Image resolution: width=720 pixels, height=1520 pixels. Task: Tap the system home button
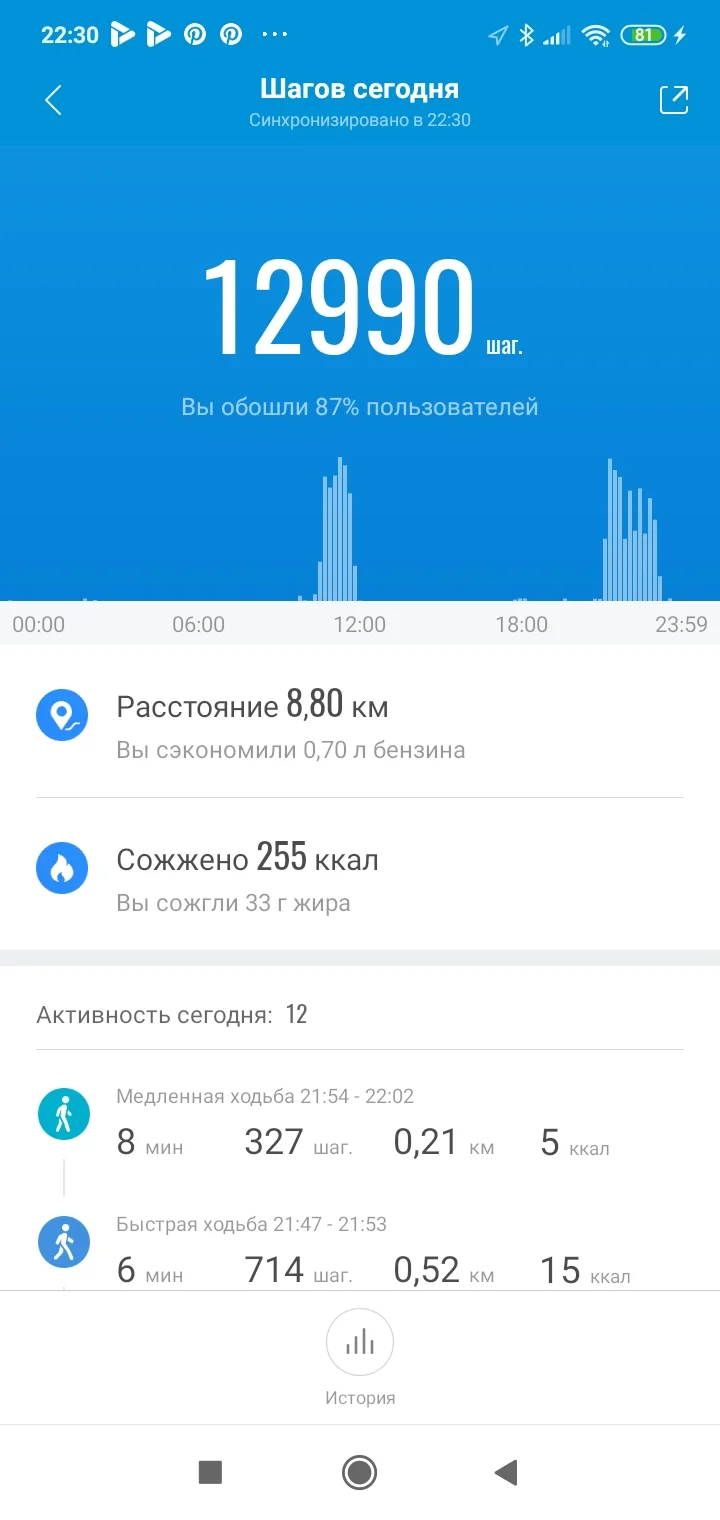[359, 1472]
